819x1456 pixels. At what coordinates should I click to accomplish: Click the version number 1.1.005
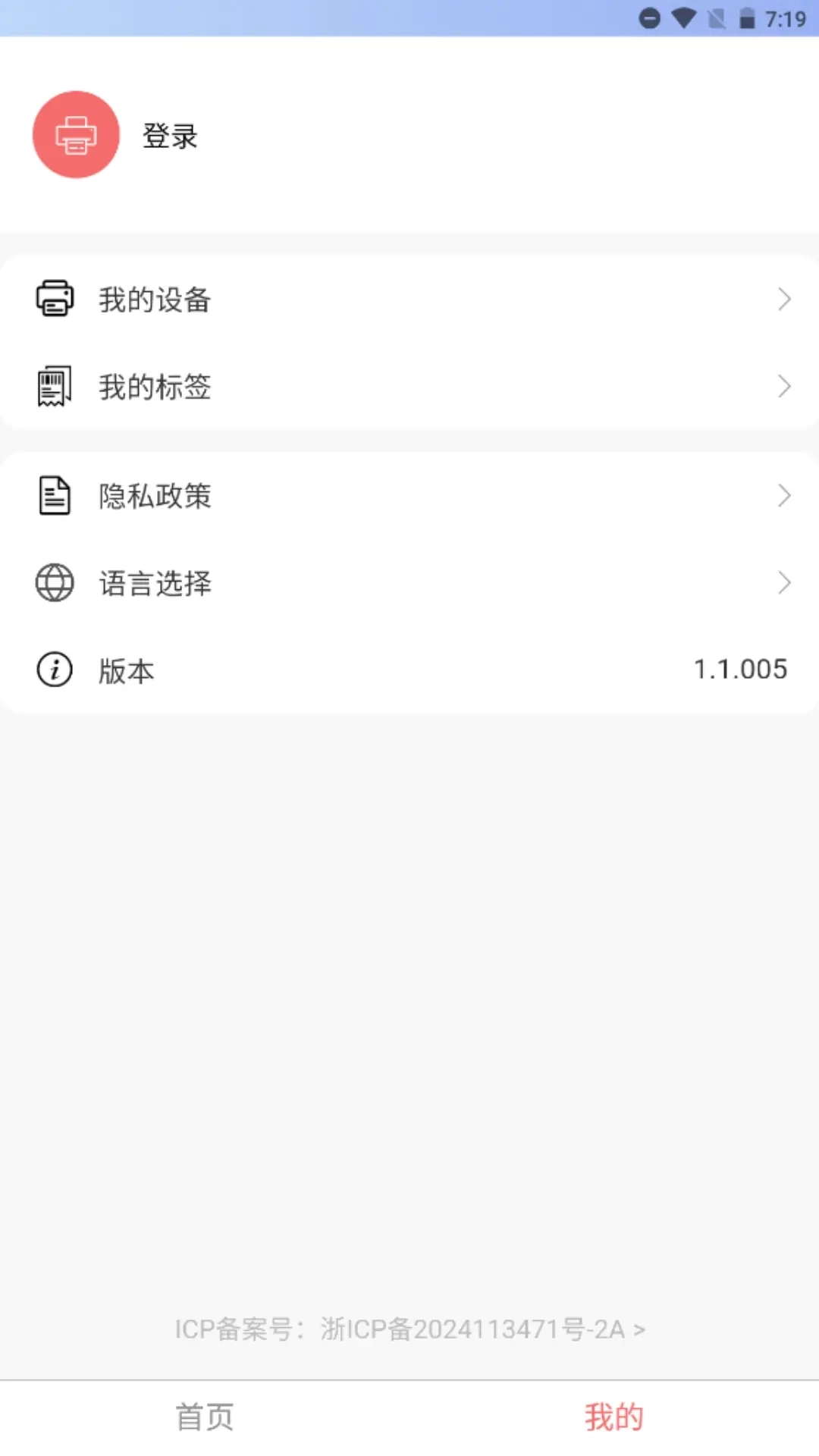[741, 668]
